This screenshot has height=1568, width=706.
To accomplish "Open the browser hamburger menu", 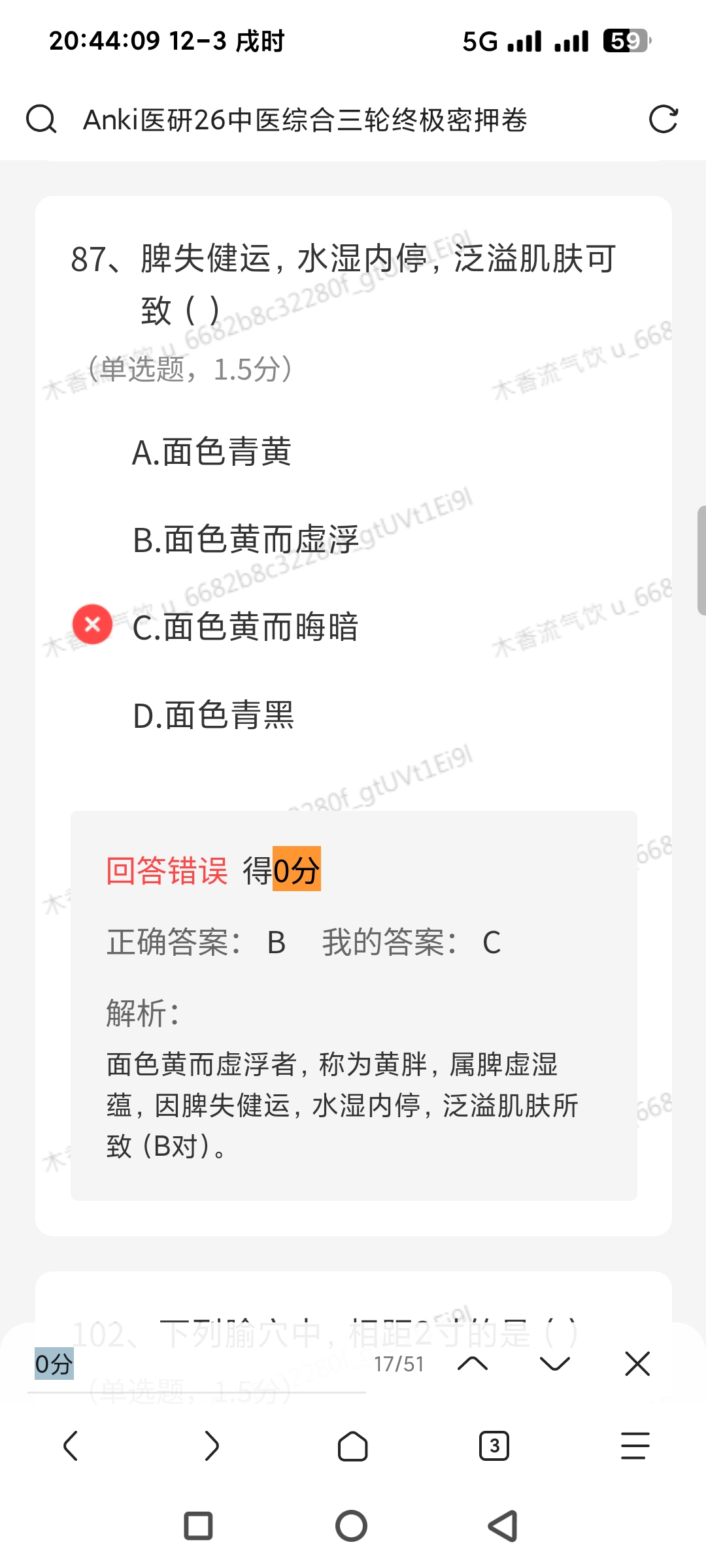I will [635, 1446].
